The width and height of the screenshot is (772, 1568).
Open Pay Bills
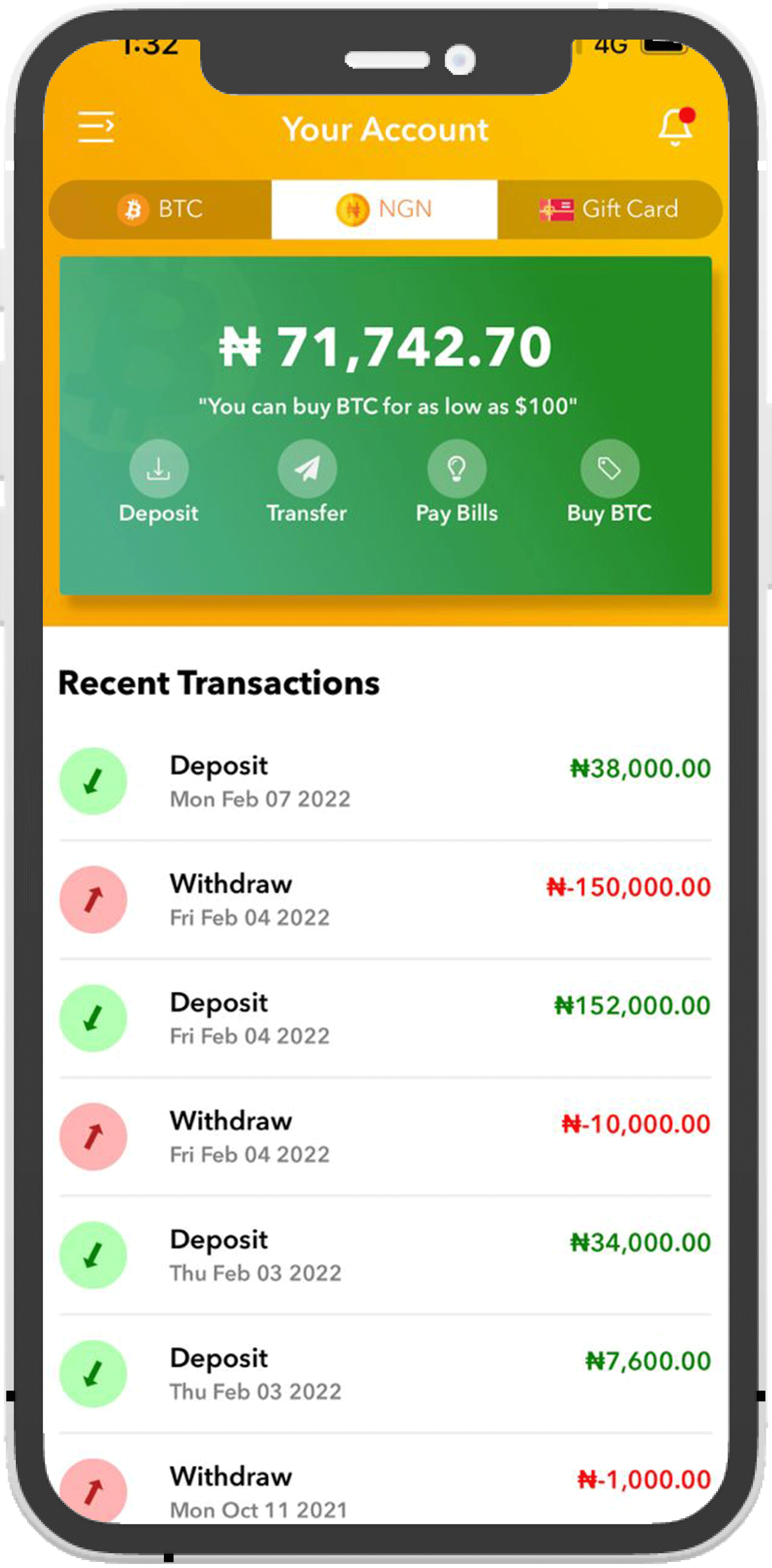(x=457, y=482)
